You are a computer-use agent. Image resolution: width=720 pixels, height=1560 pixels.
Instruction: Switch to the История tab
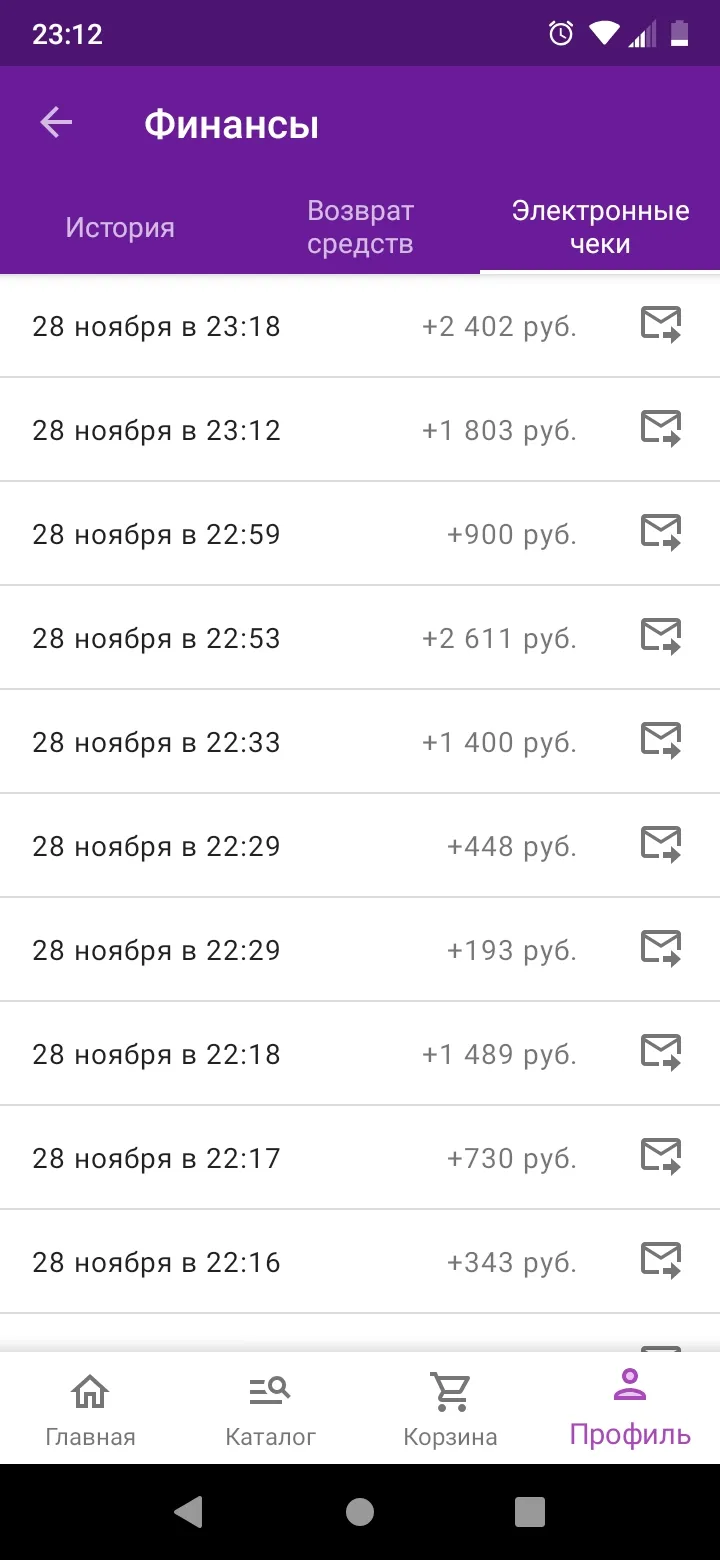(120, 227)
